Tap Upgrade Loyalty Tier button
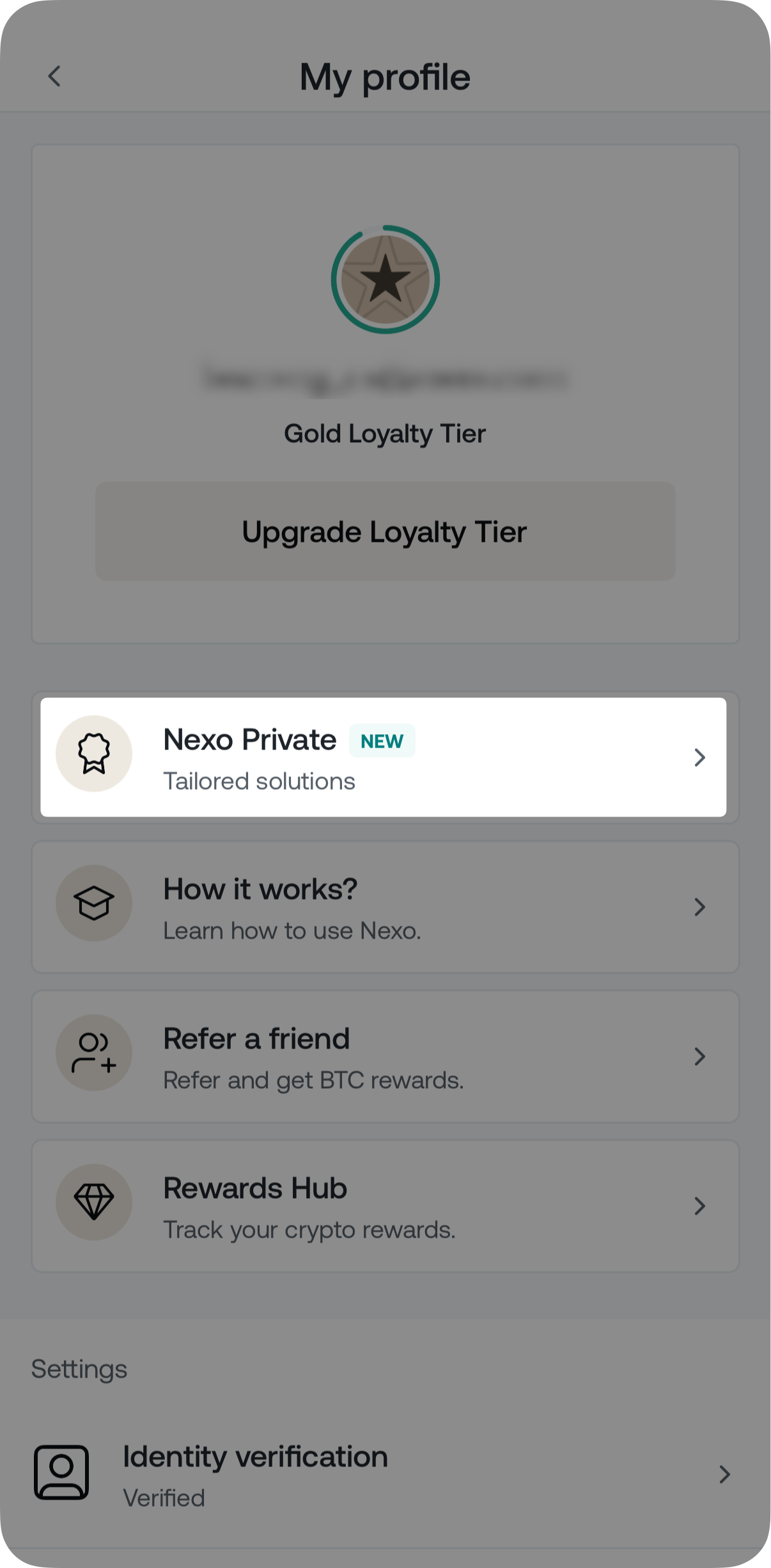 pos(385,532)
